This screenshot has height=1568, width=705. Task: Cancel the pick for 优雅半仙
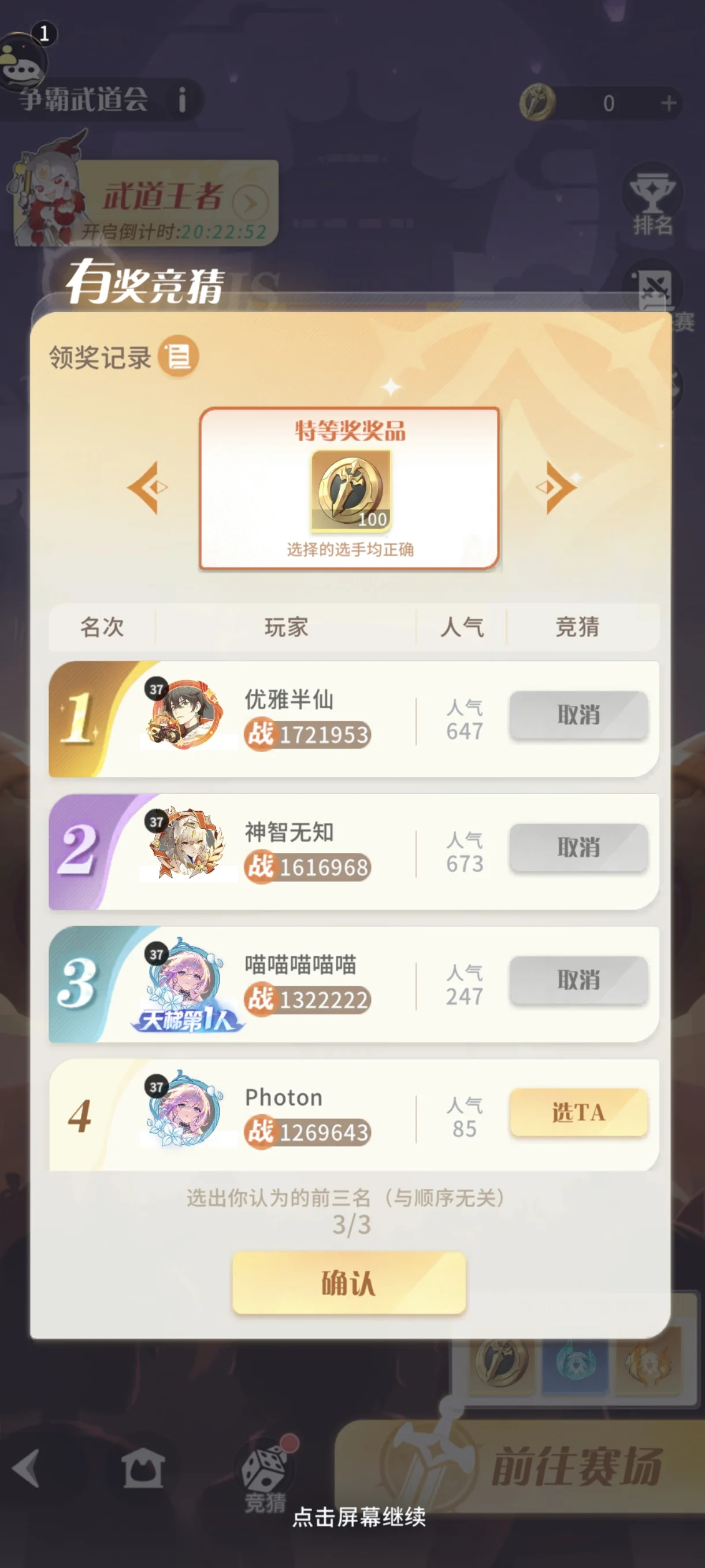[578, 715]
